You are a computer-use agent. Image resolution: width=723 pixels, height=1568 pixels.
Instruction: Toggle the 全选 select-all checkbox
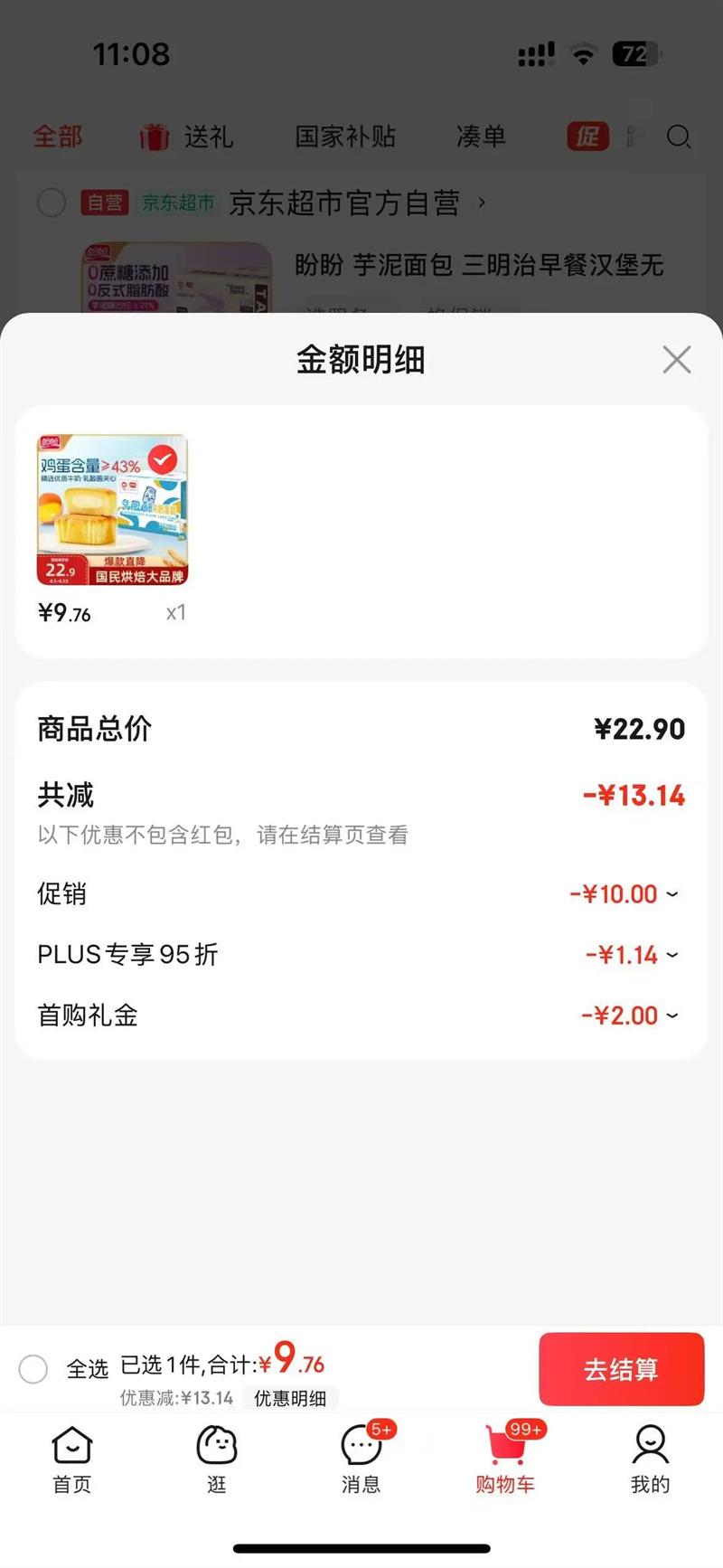pos(33,1369)
